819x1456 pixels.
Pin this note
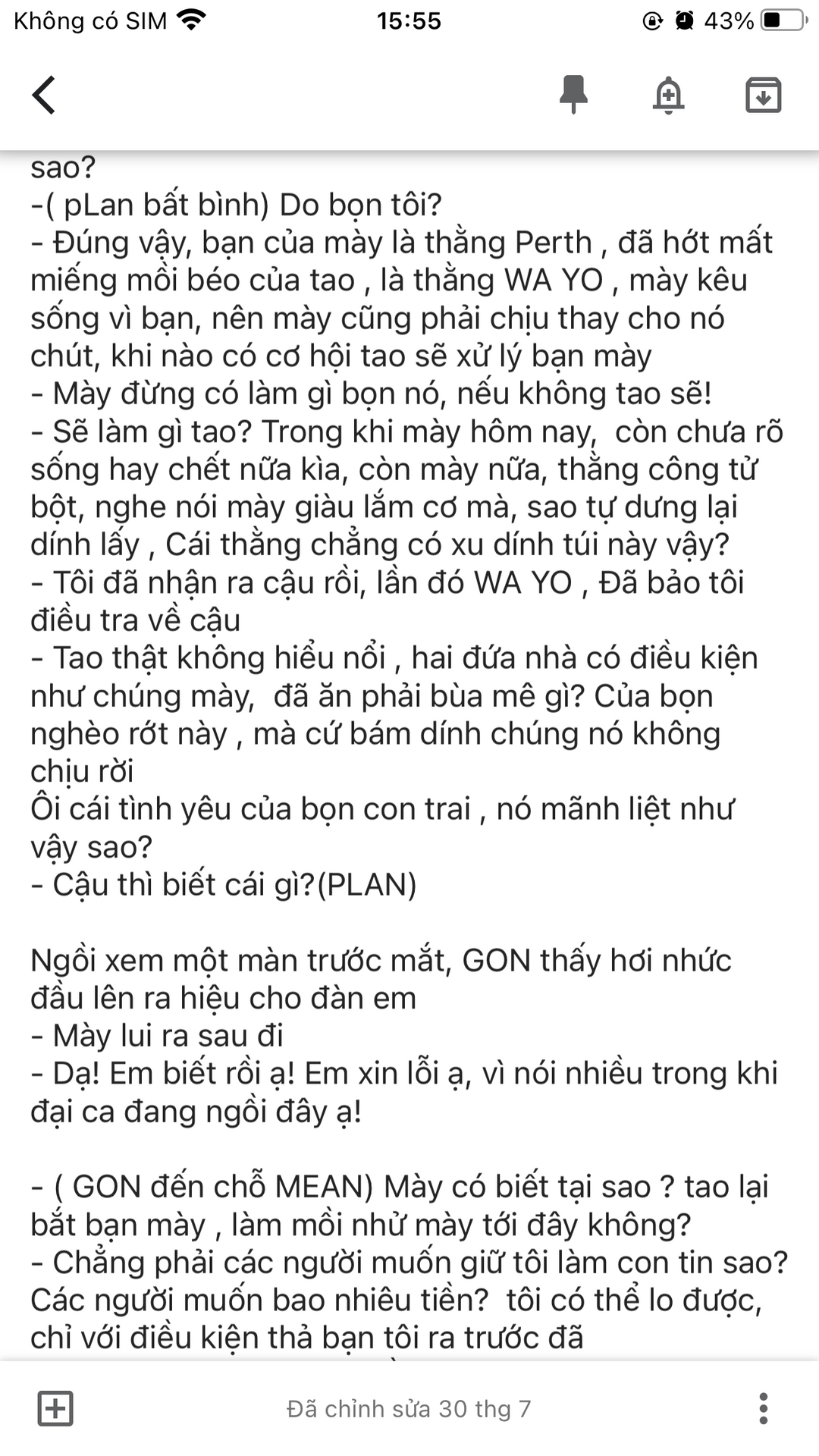[573, 96]
